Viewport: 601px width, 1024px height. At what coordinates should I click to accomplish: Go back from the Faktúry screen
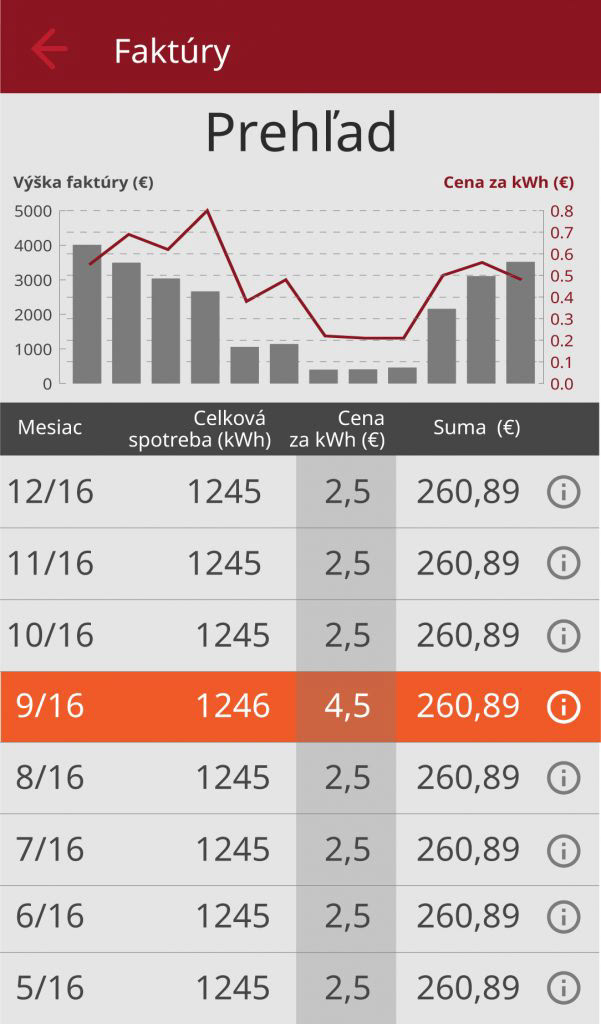49,49
